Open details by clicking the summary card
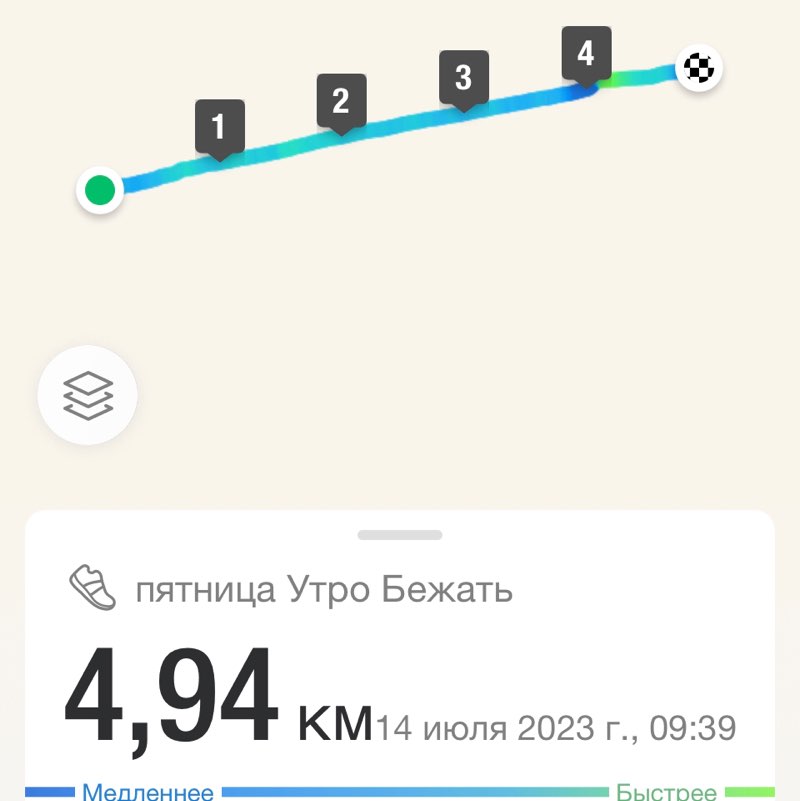This screenshot has height=801, width=800. pos(400,650)
